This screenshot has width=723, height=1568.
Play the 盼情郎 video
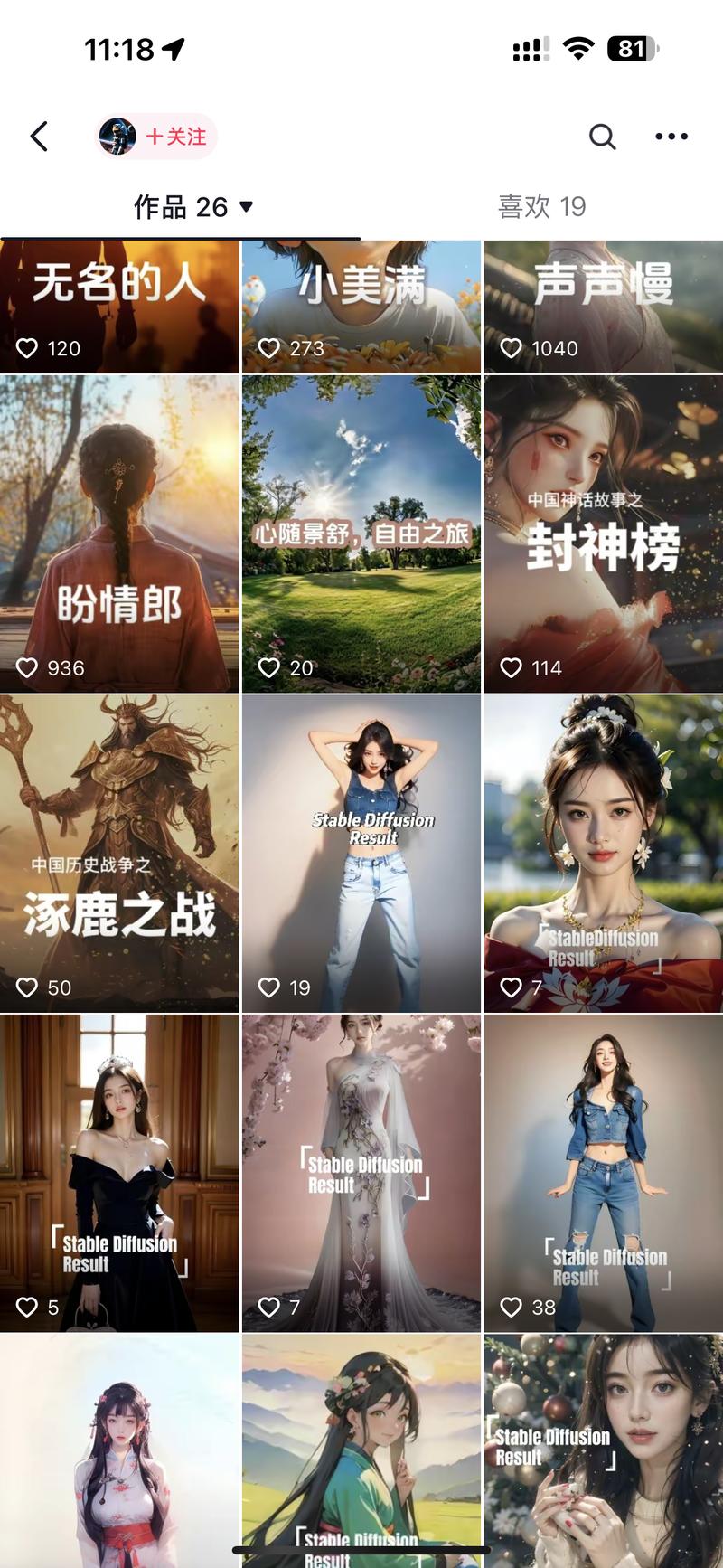coord(119,534)
